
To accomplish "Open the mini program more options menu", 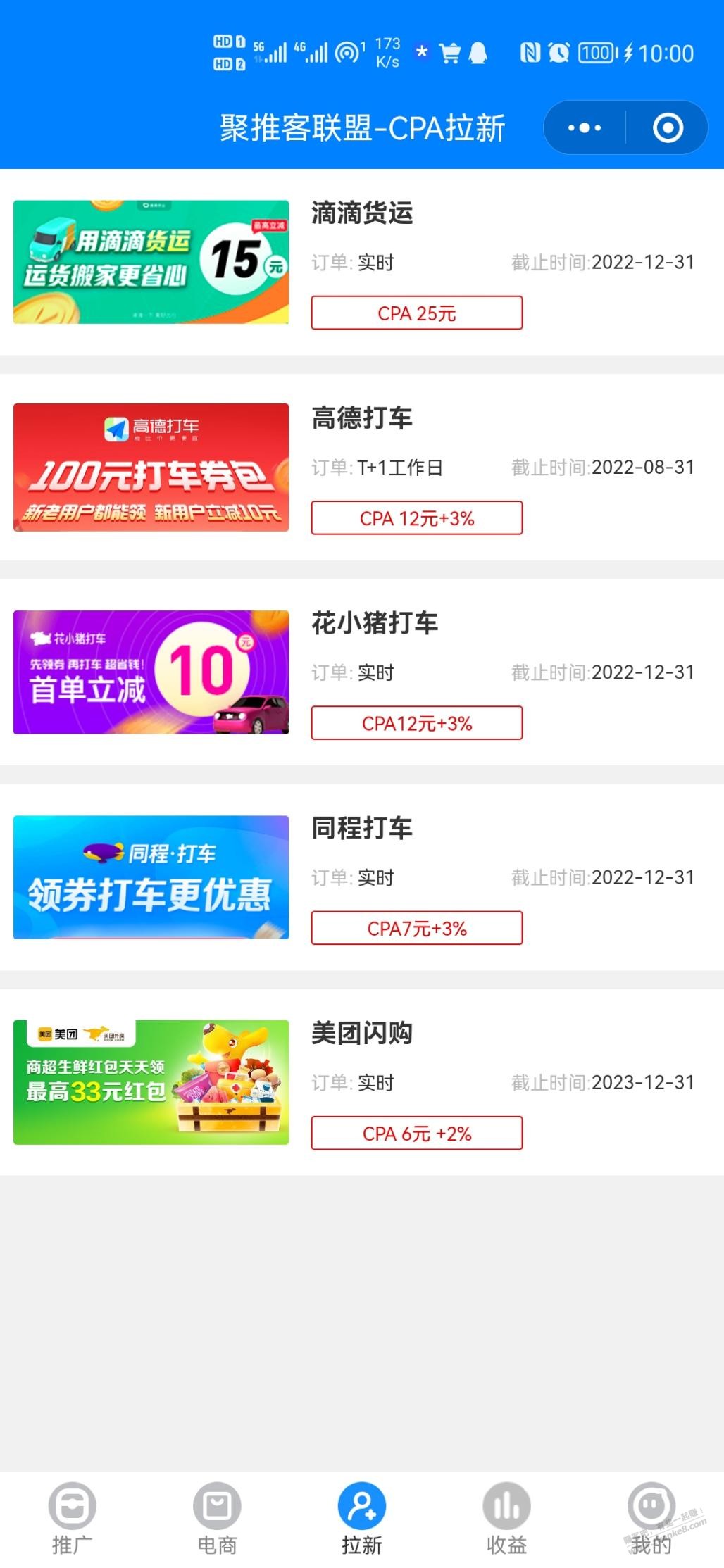I will pyautogui.click(x=584, y=128).
